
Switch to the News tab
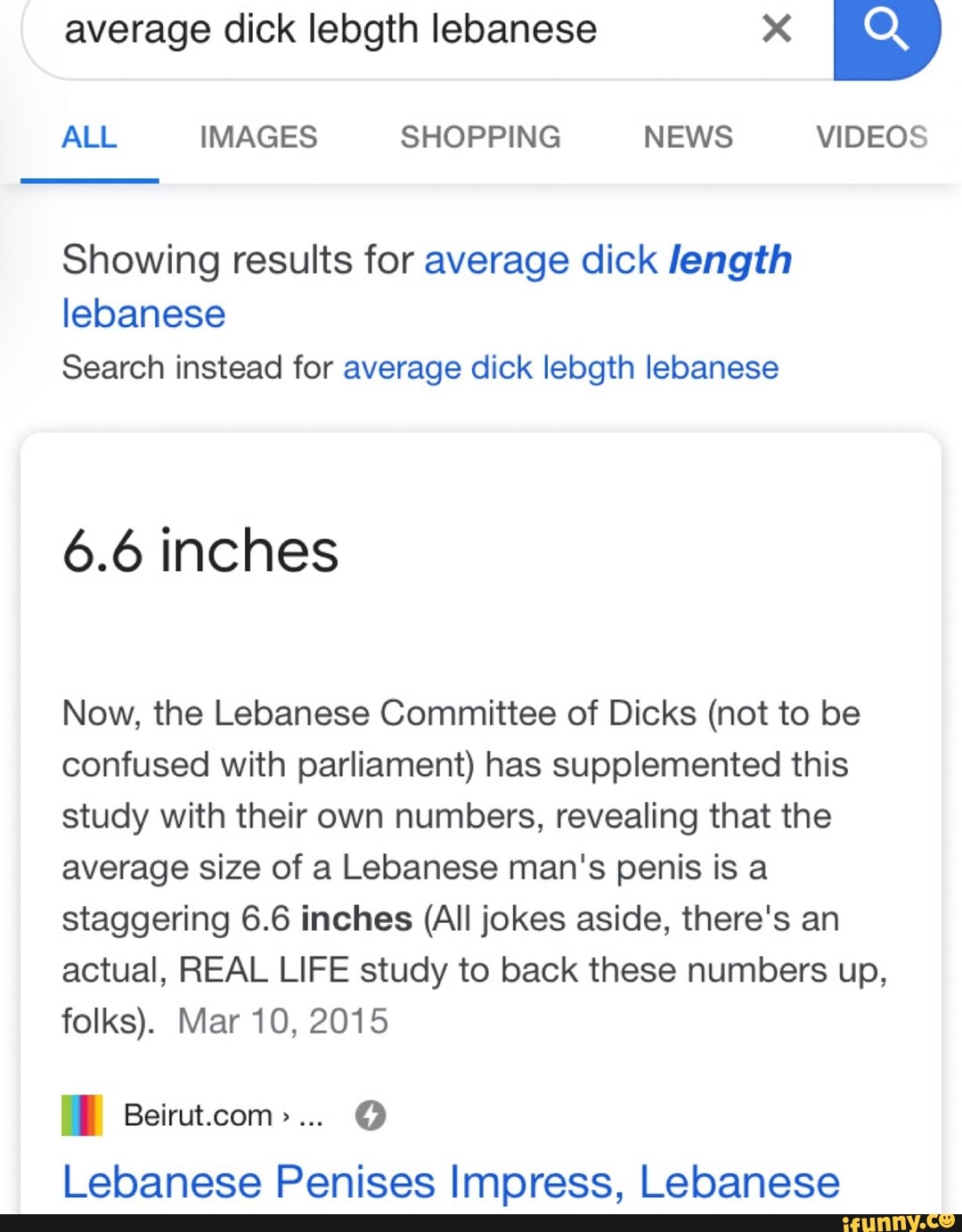click(688, 137)
